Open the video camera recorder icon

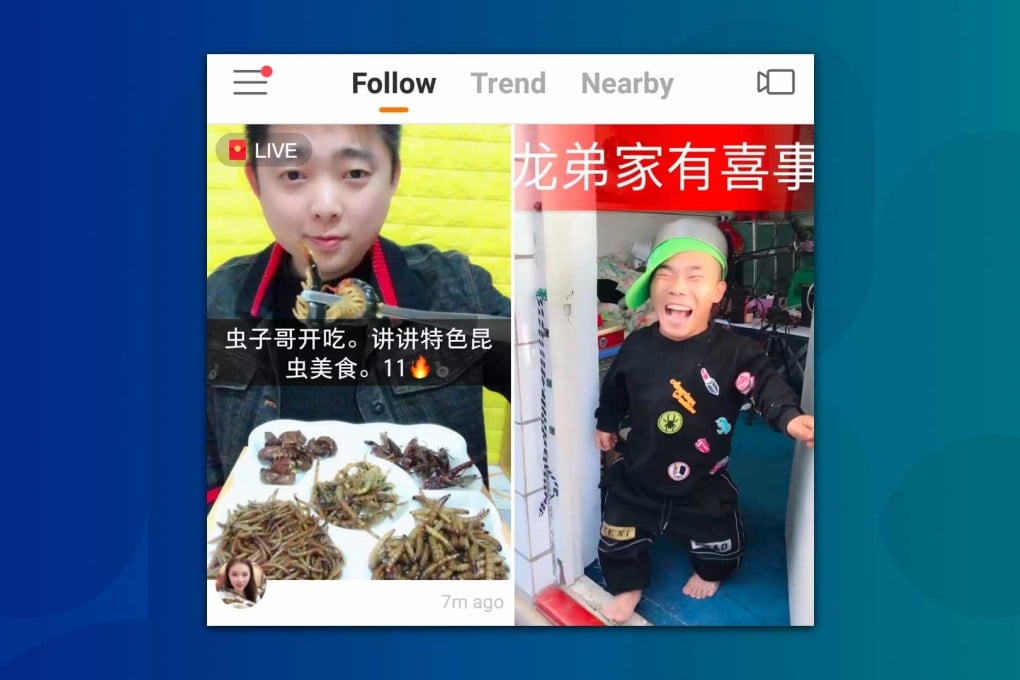pos(776,82)
